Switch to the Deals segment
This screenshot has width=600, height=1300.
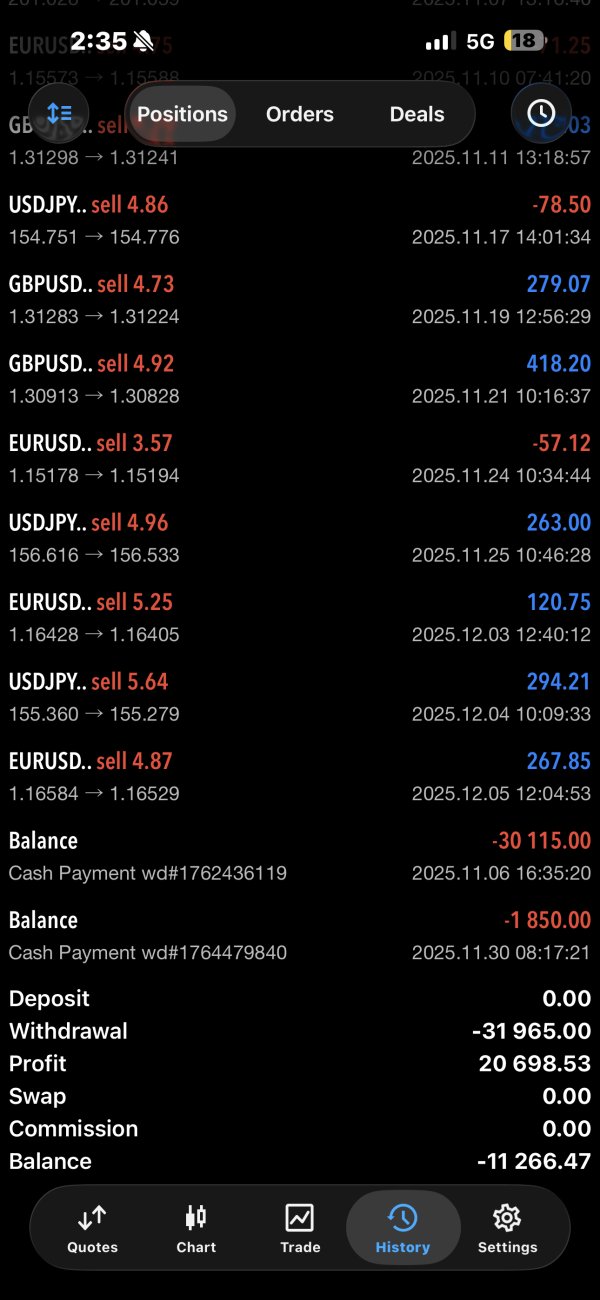[417, 114]
